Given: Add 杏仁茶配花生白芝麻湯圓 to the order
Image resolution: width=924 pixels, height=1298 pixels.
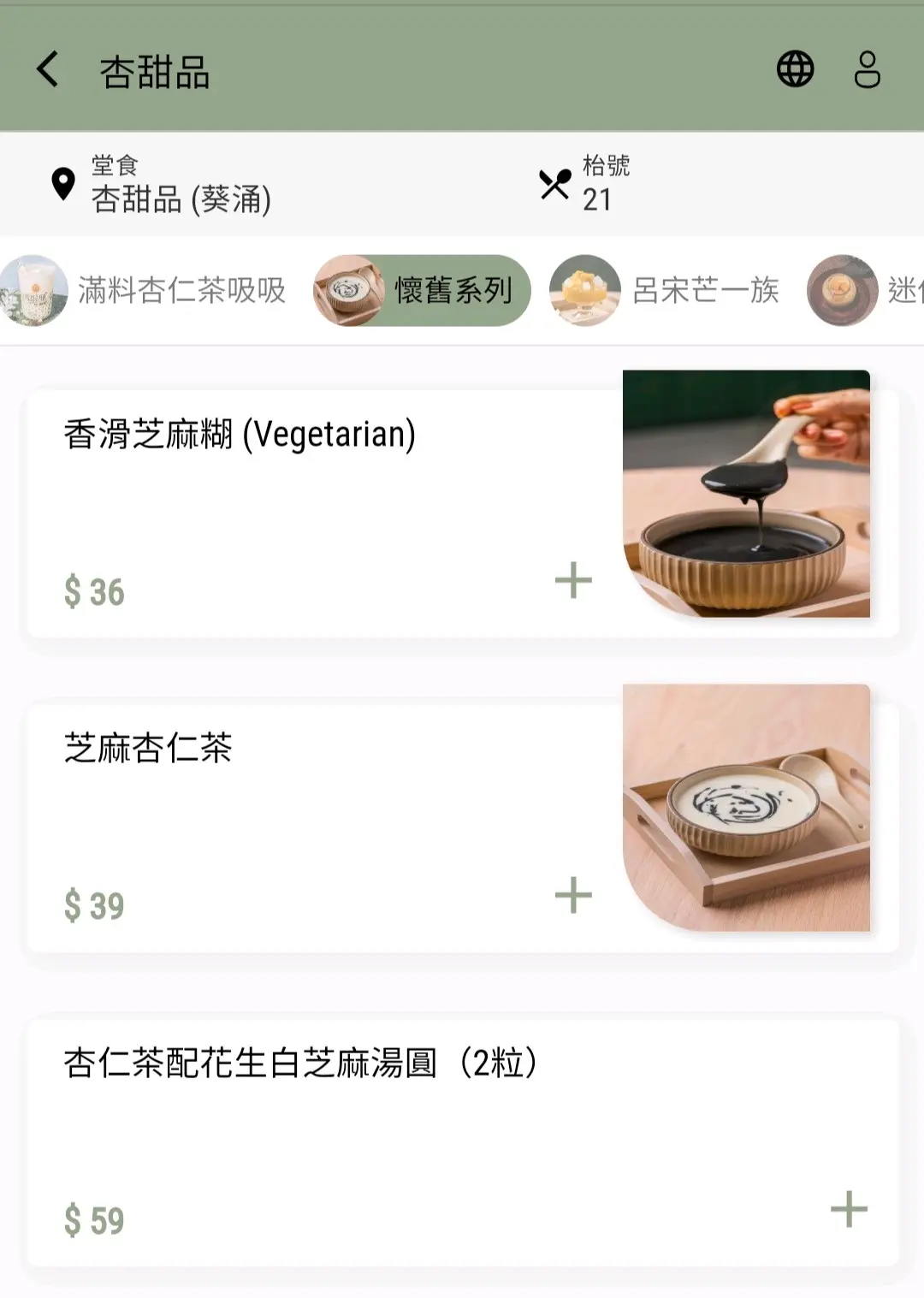Looking at the screenshot, I should (848, 1209).
